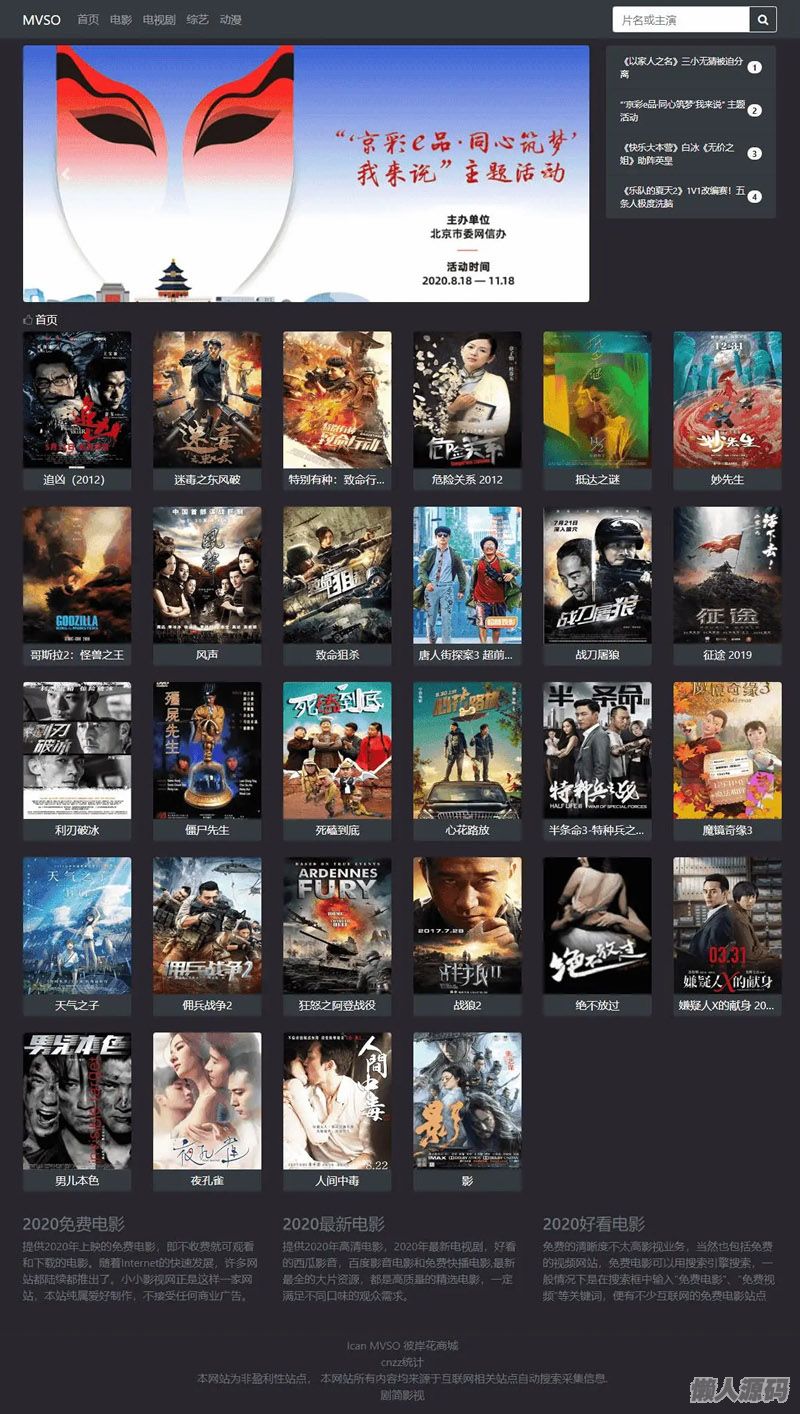Go to the 综艺 section

click(x=197, y=20)
